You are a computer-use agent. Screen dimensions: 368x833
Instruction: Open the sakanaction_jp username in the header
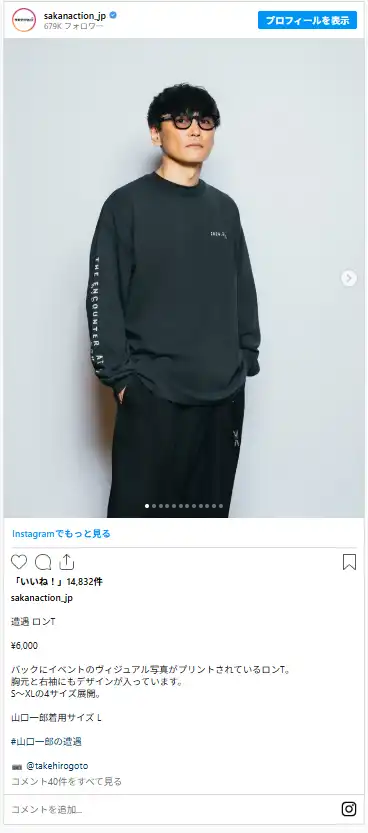point(75,15)
